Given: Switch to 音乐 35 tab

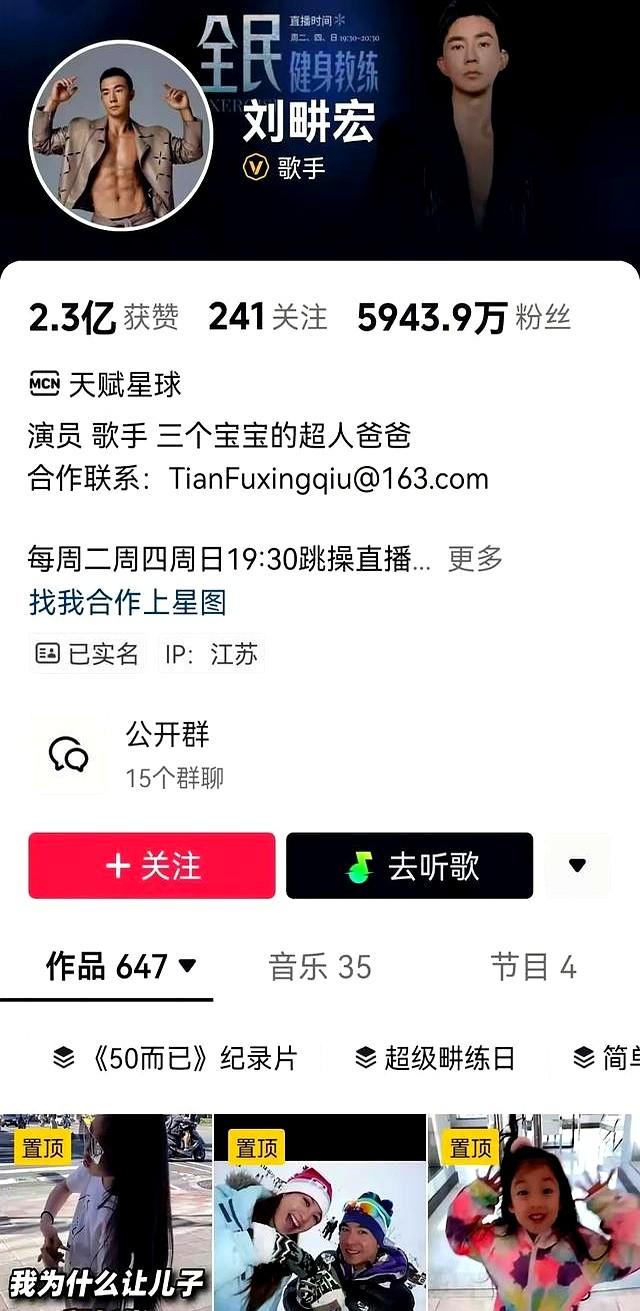Looking at the screenshot, I should 320,967.
